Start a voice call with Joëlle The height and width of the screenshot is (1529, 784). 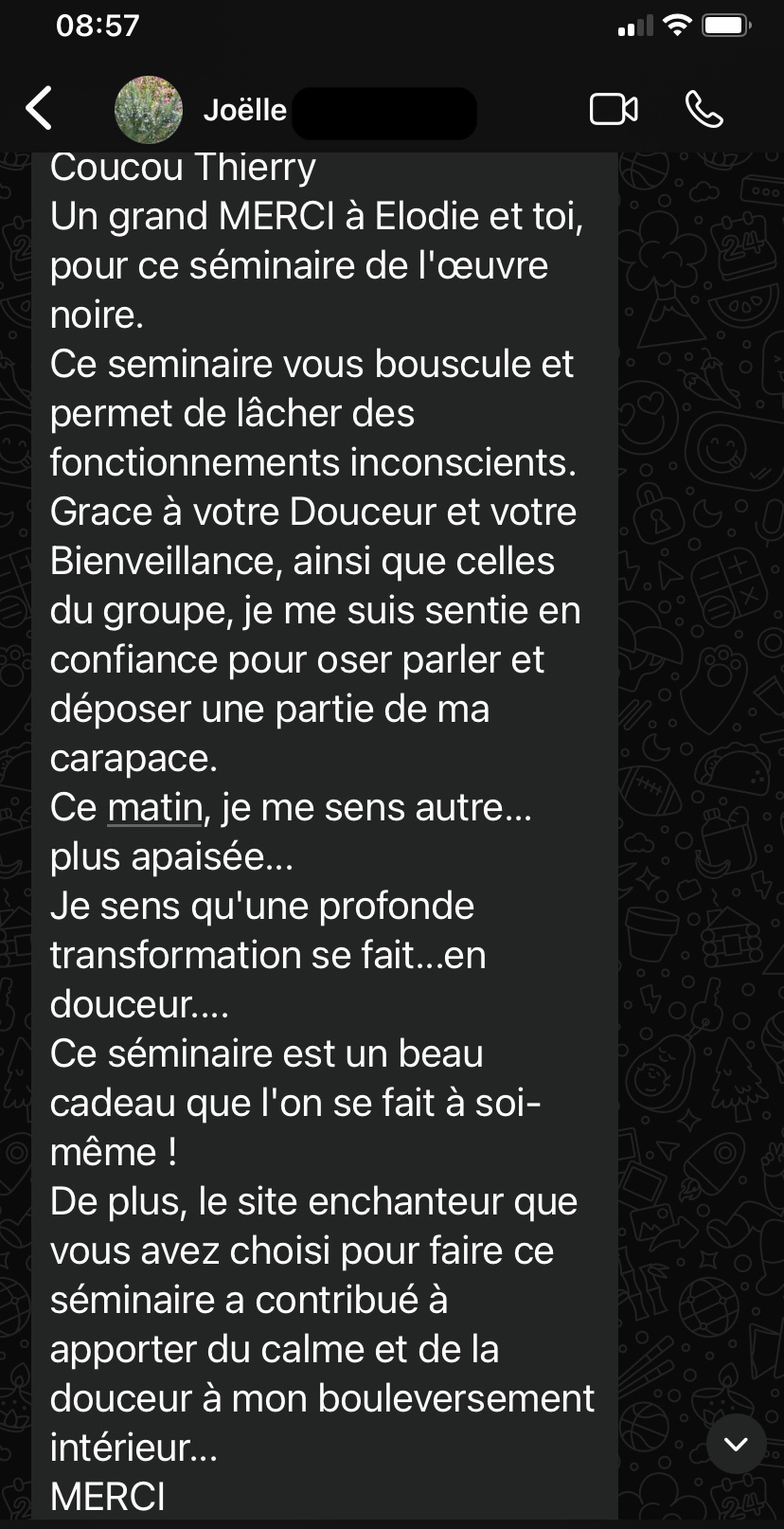click(704, 110)
